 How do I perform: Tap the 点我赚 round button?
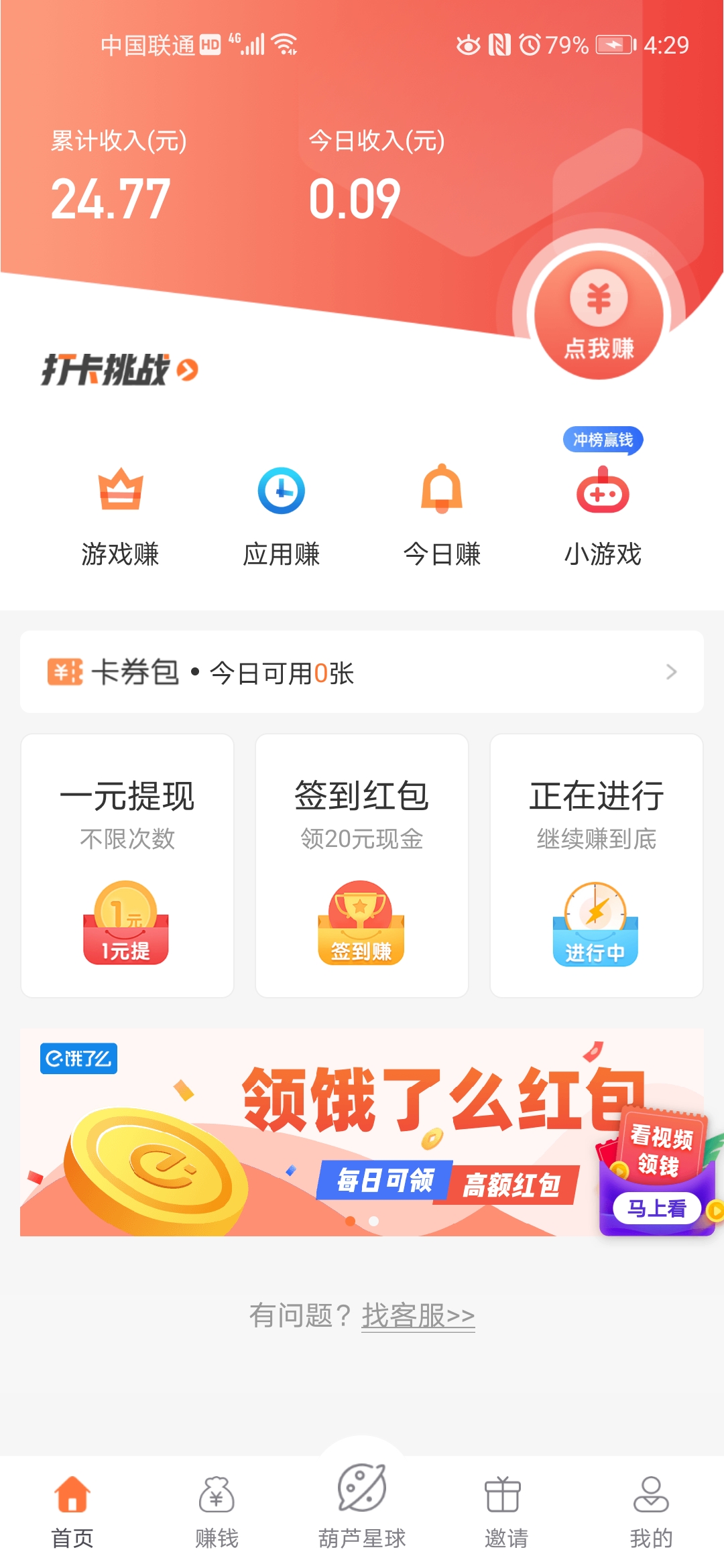[x=599, y=315]
